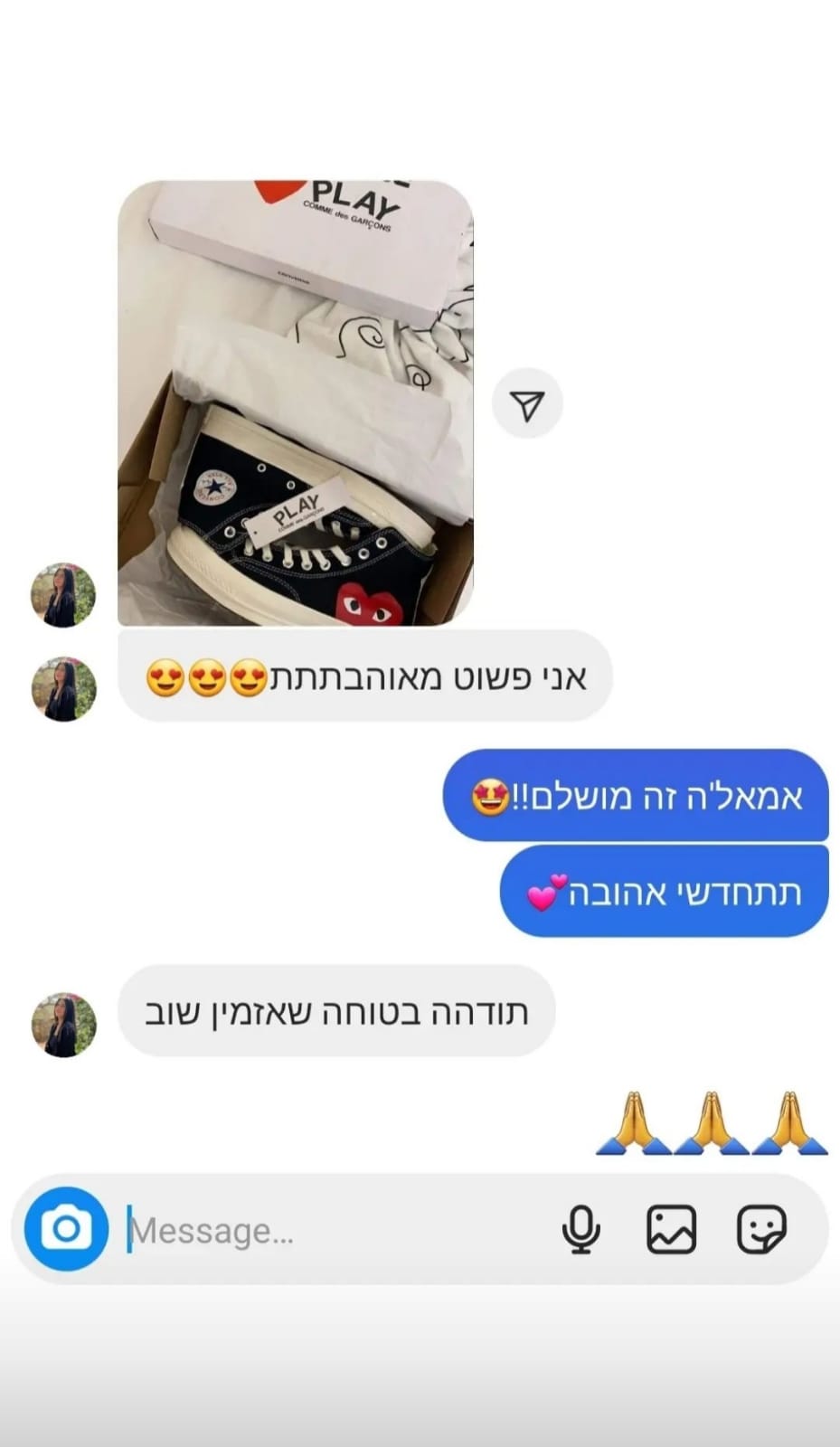This screenshot has width=840, height=1447.
Task: Share the received sneaker photo
Action: [x=527, y=404]
